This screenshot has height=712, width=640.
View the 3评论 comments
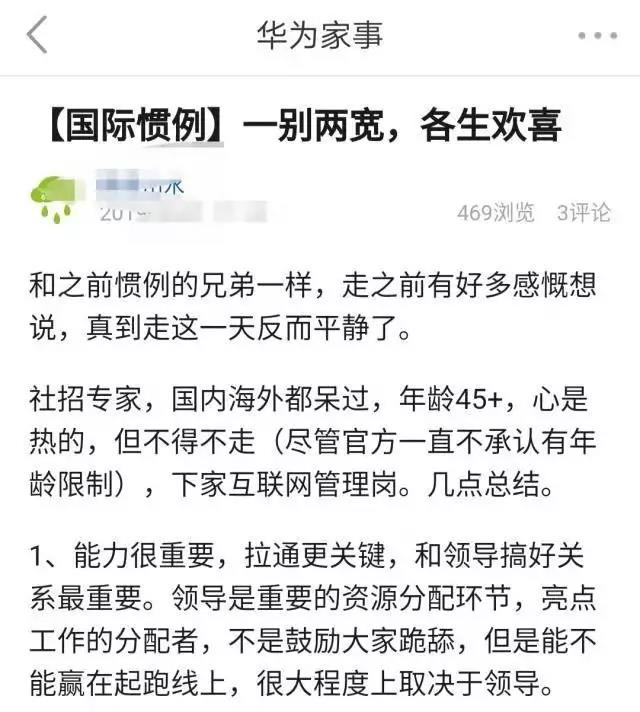[x=583, y=213]
